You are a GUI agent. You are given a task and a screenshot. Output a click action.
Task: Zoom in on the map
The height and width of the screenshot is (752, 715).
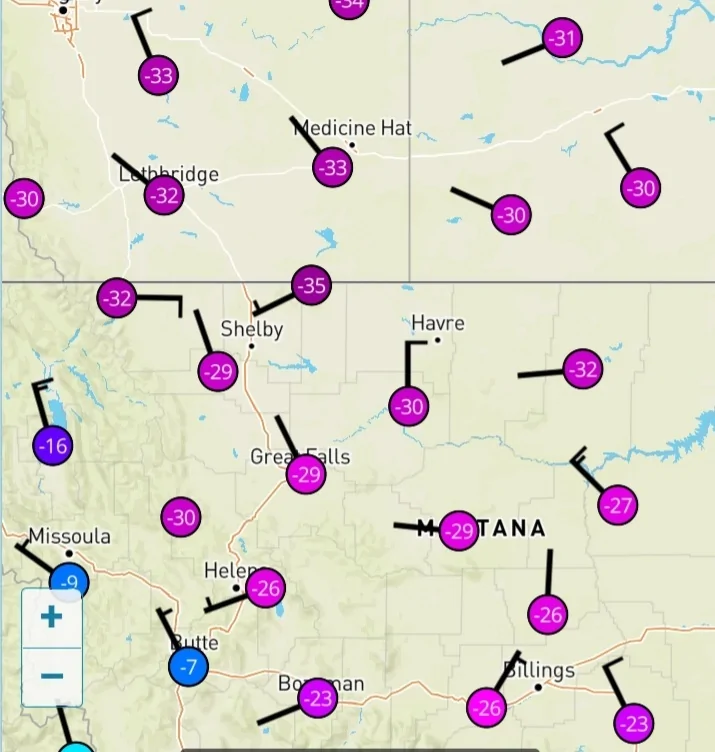tap(51, 616)
